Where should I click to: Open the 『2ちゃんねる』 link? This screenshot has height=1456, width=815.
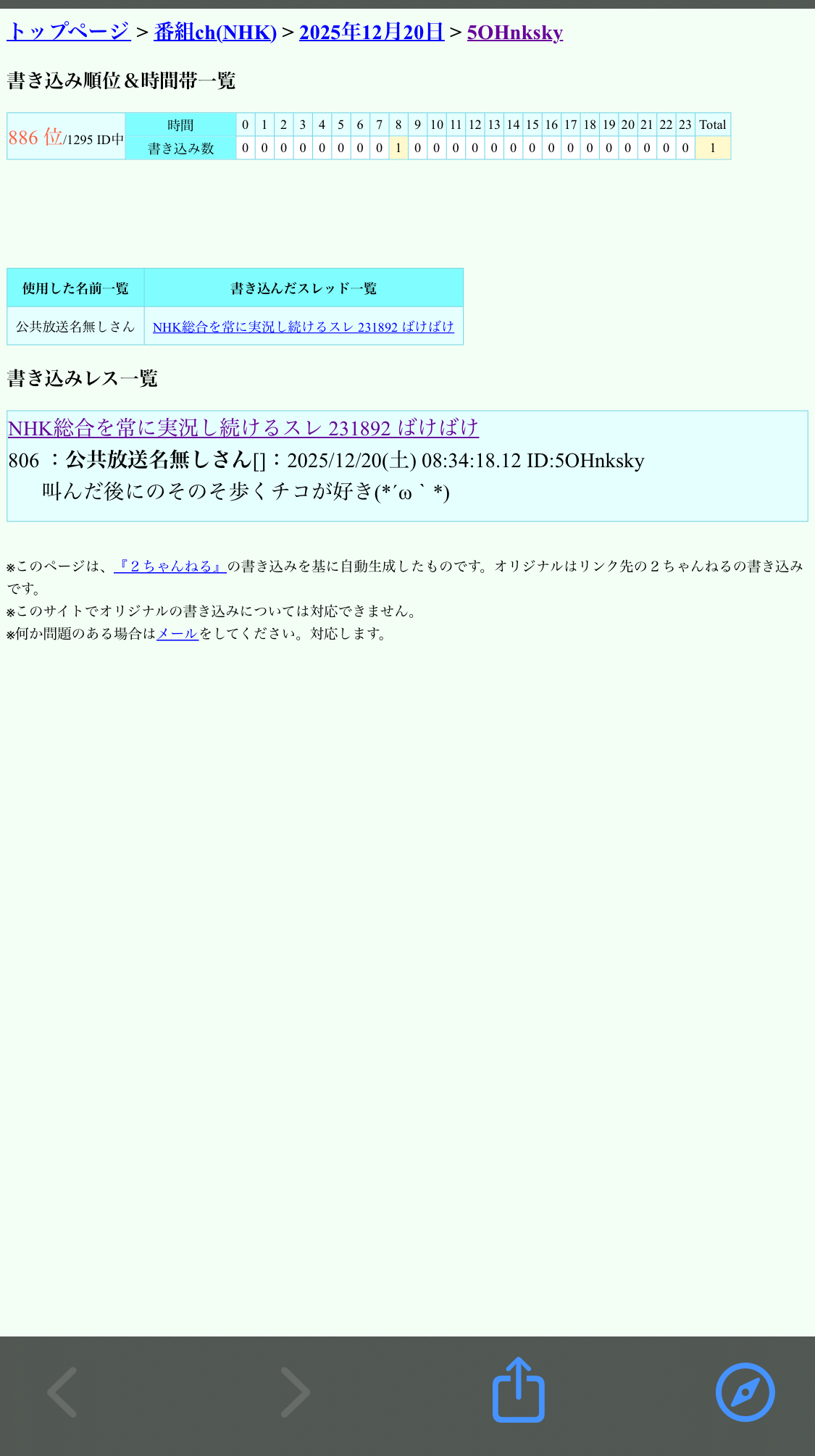170,566
